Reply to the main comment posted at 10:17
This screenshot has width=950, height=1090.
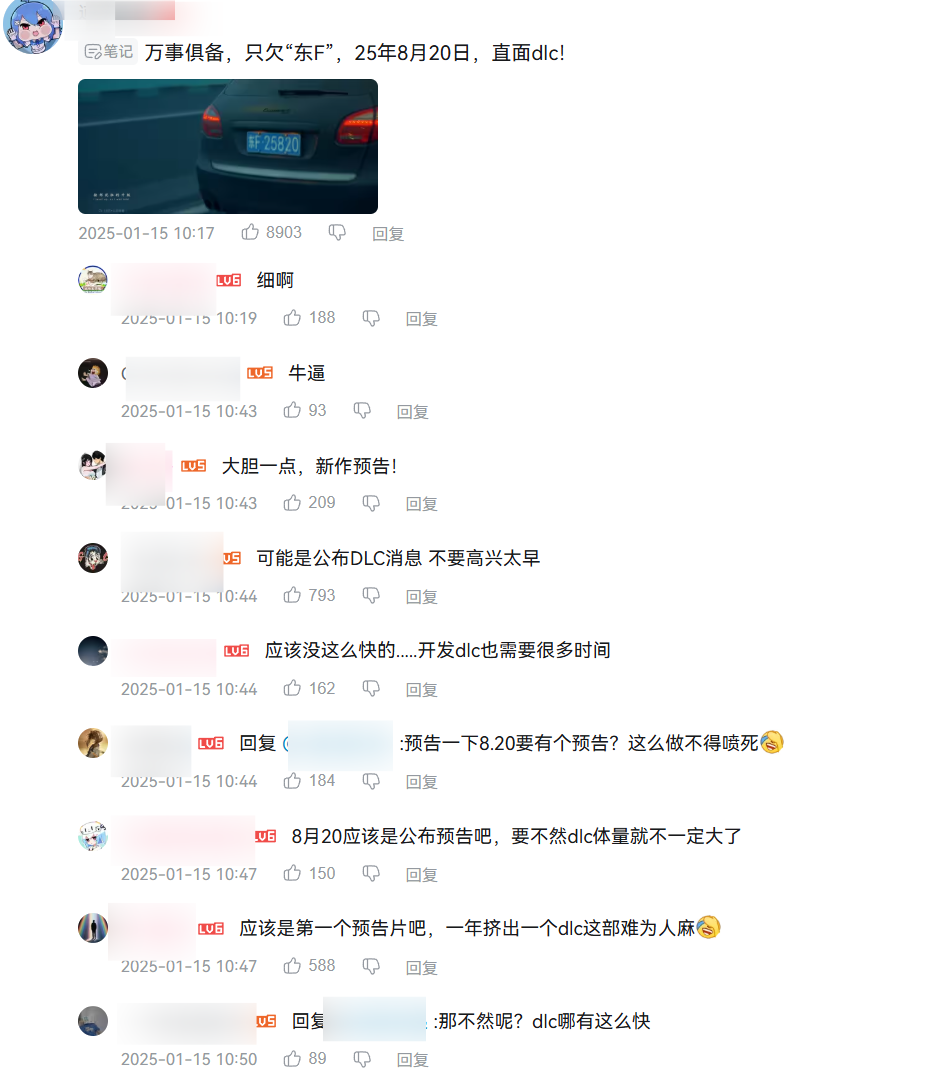point(388,233)
